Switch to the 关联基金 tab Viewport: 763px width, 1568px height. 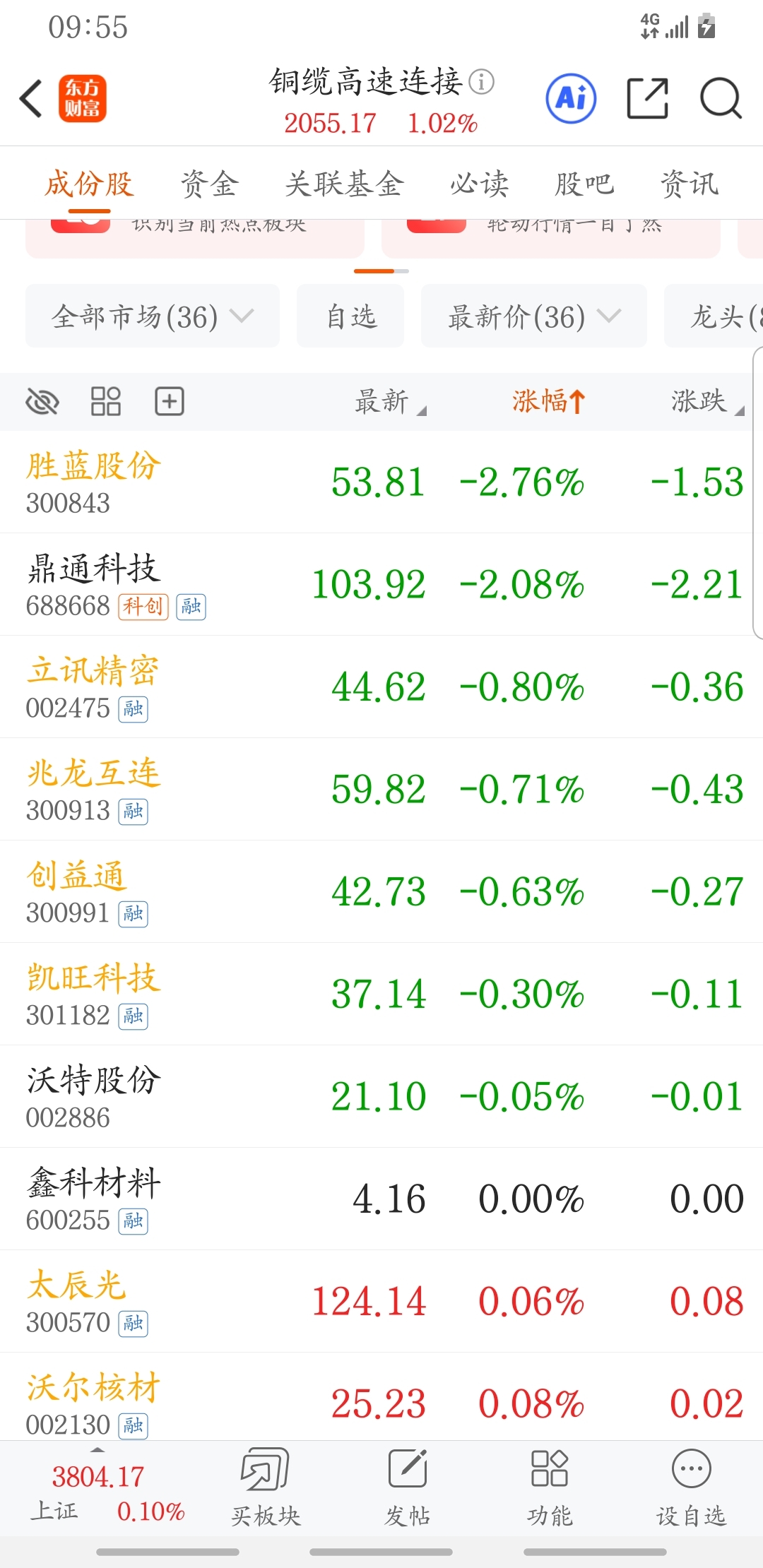click(x=344, y=184)
